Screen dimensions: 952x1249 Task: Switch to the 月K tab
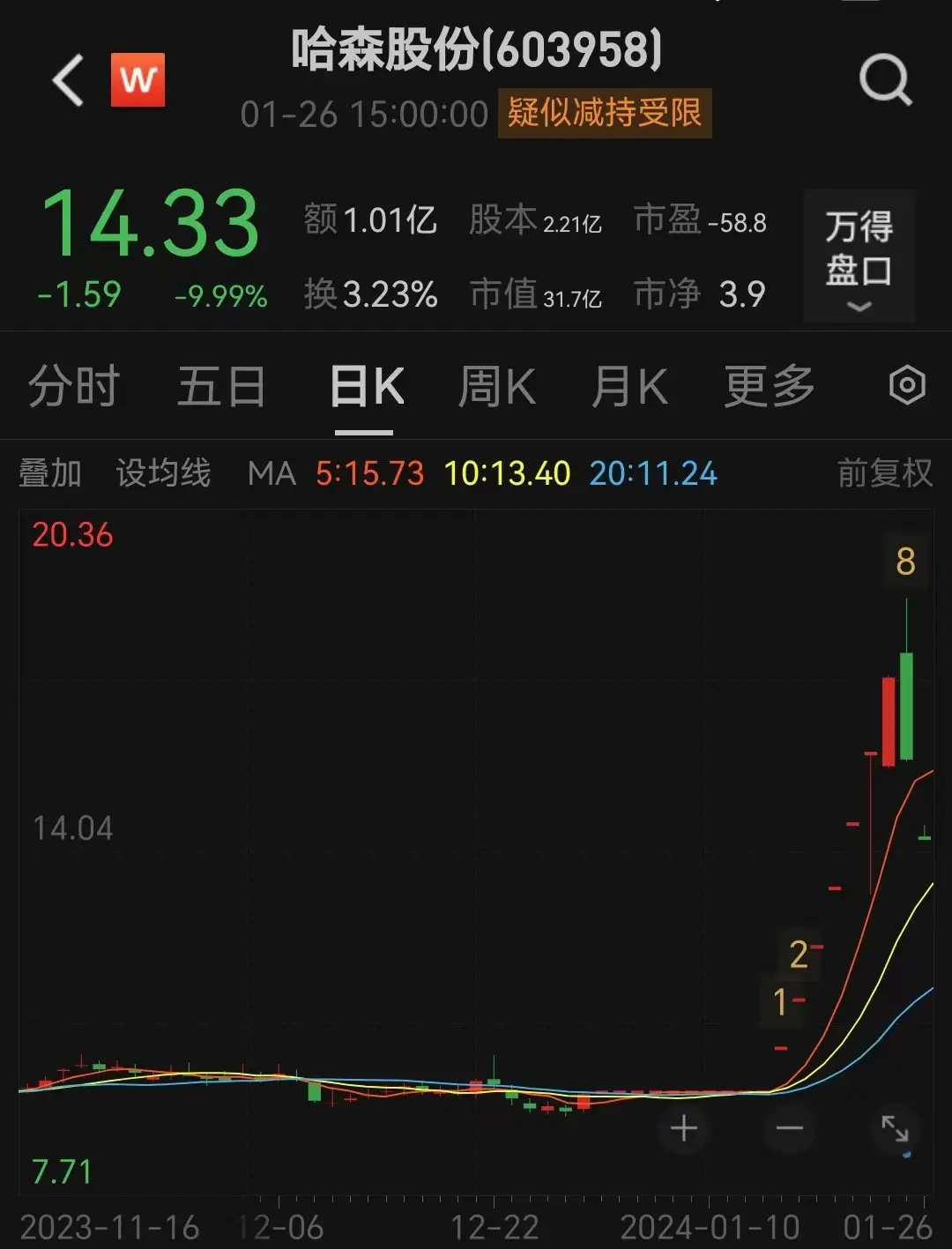628,387
